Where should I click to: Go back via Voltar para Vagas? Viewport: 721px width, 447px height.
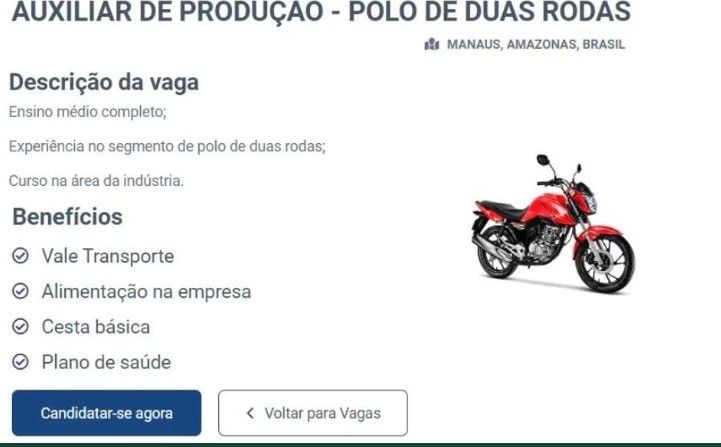click(x=313, y=413)
